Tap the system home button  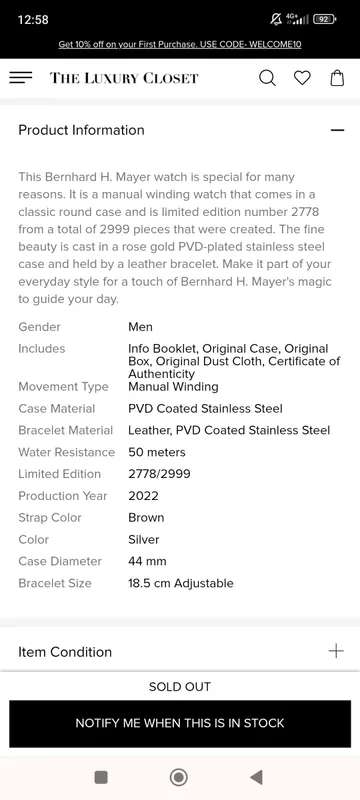point(178,778)
